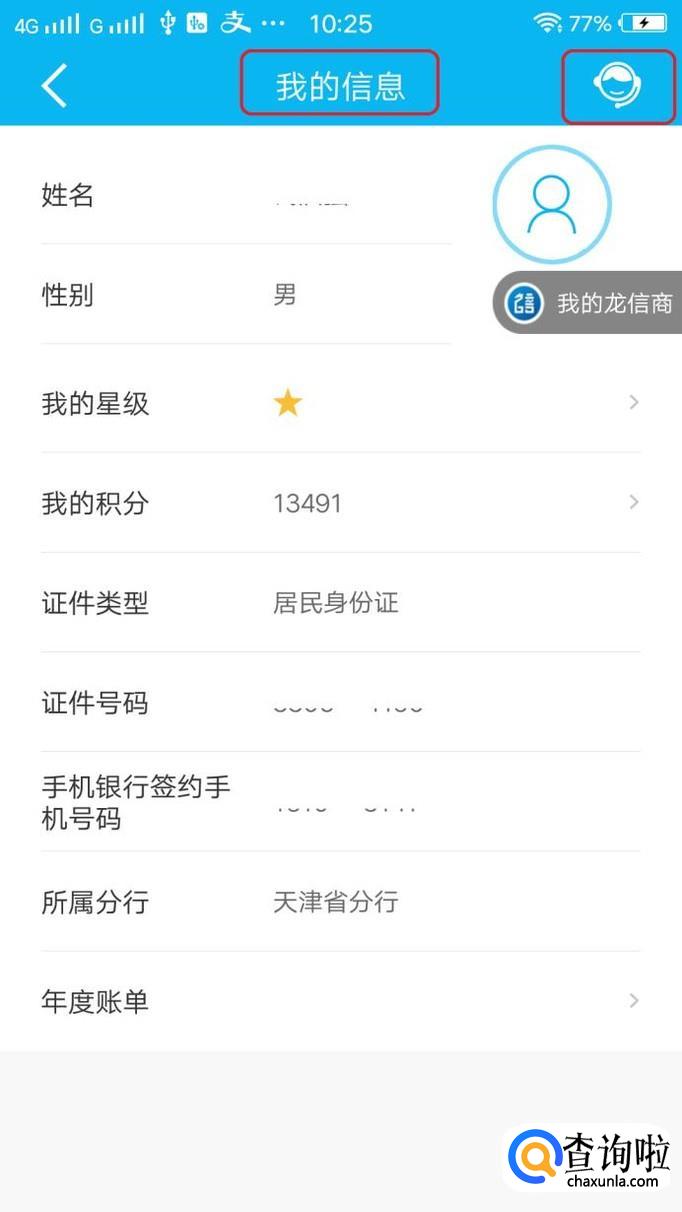Open the 我的星级 row
Image resolution: width=682 pixels, height=1212 pixels.
(x=340, y=403)
